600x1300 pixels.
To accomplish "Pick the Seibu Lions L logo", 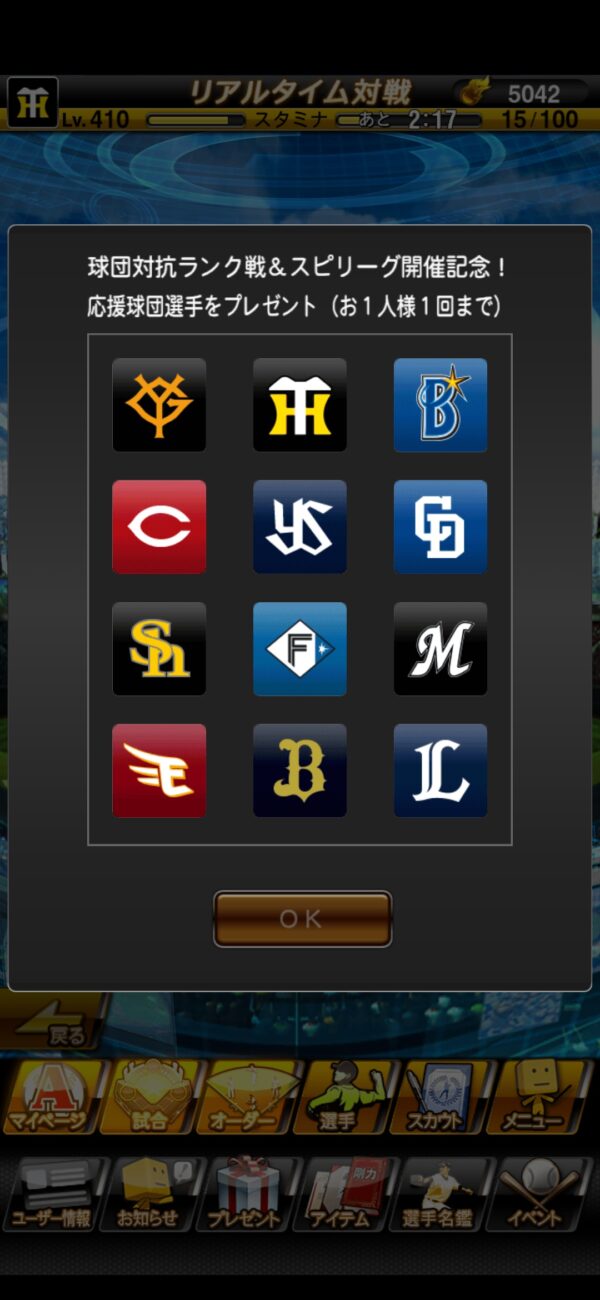I will (x=440, y=771).
